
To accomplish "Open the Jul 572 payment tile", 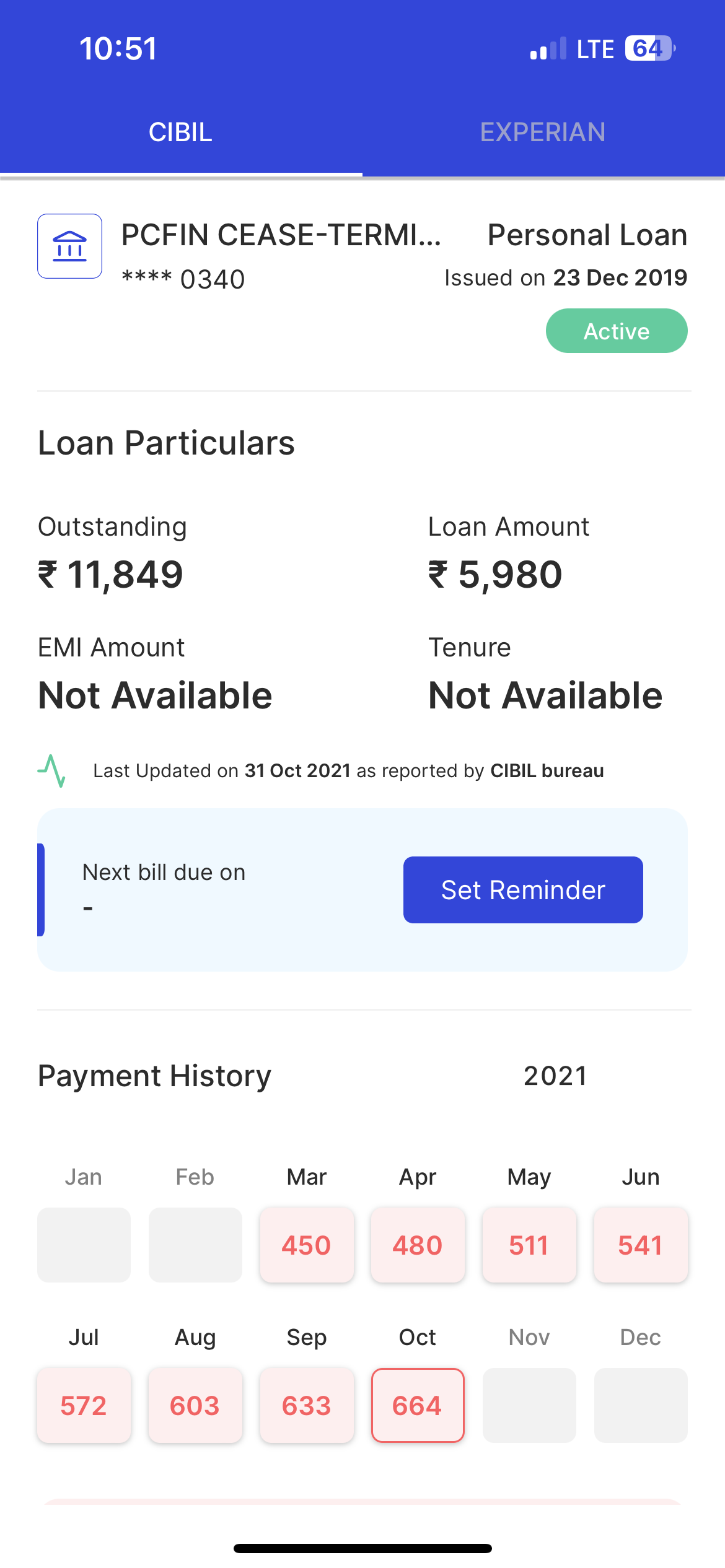I will tap(84, 1405).
